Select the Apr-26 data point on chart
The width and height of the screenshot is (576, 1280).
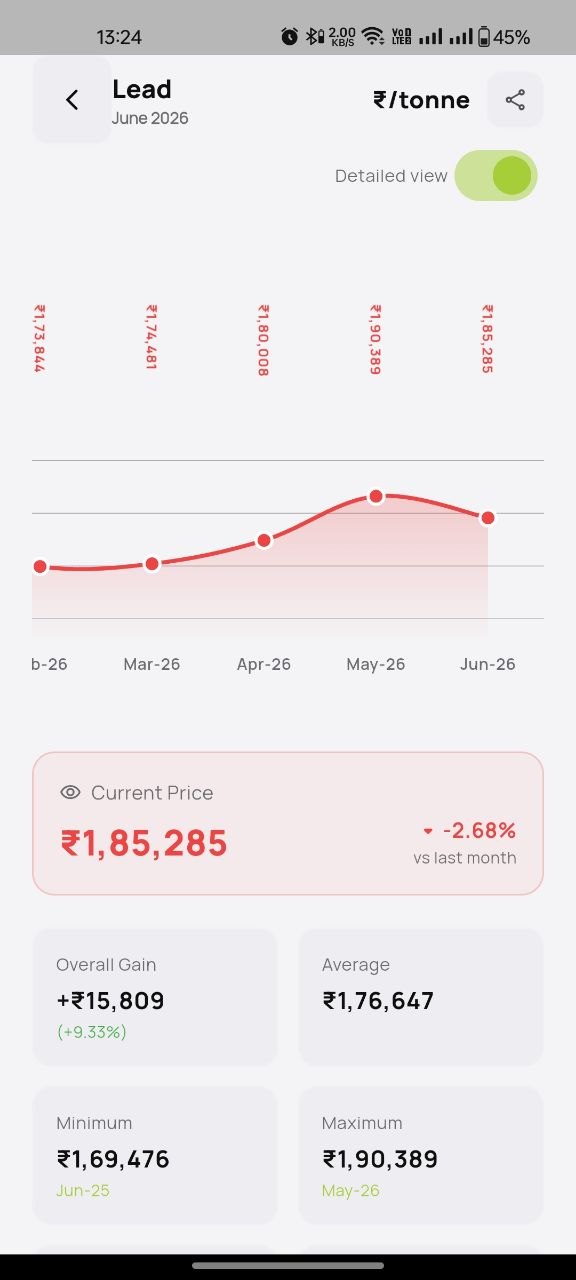click(x=264, y=541)
